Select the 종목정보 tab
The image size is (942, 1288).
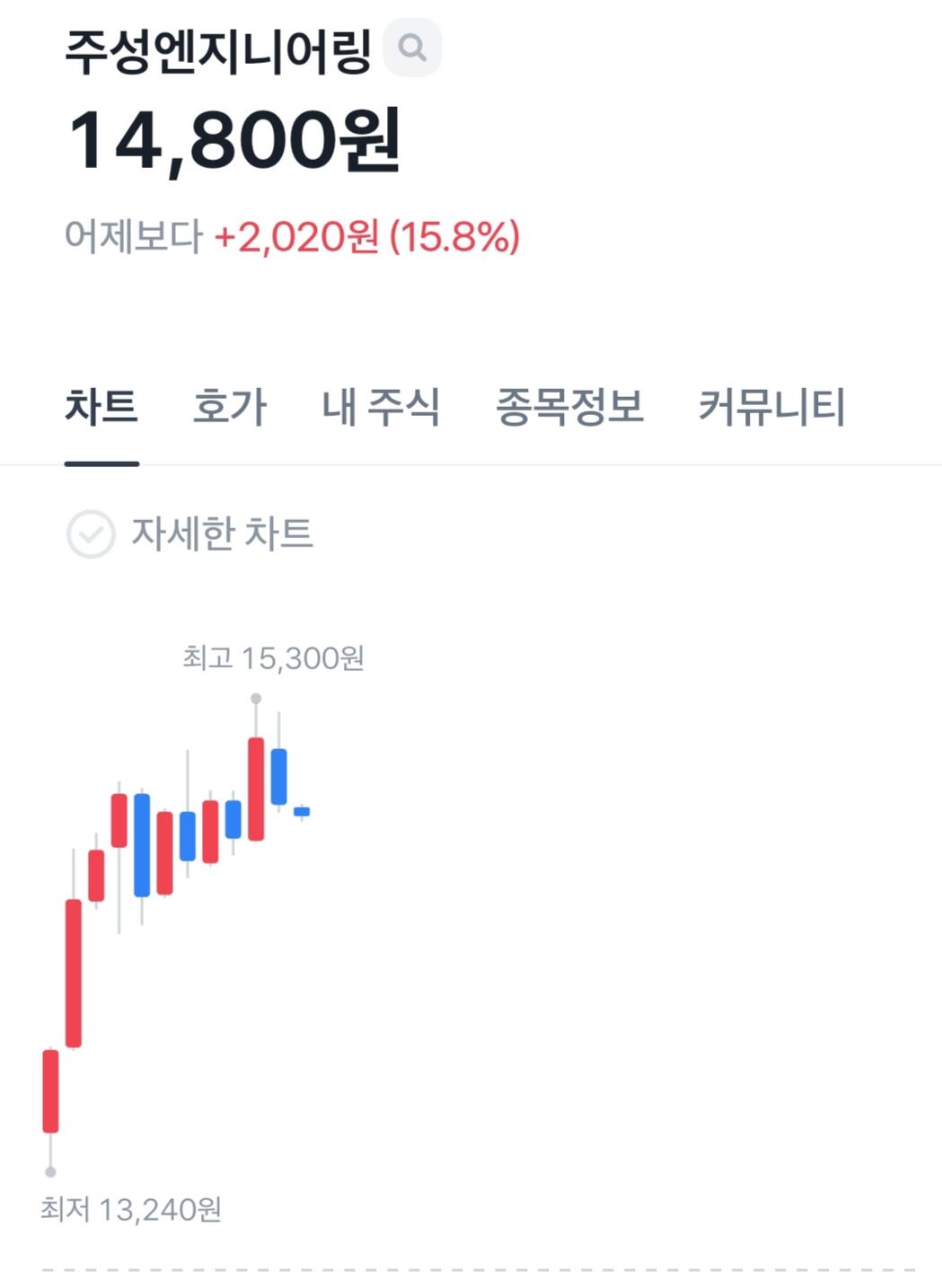(569, 407)
